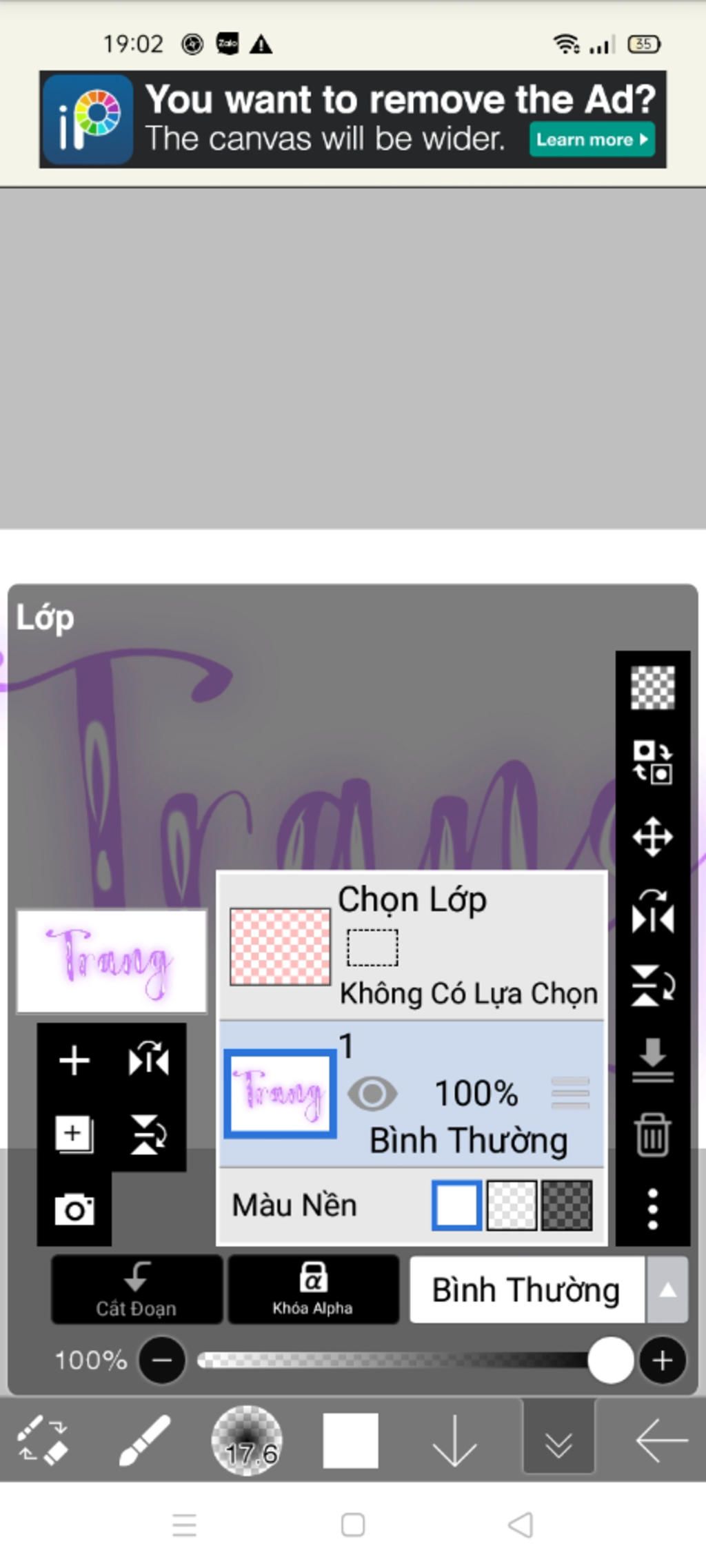The height and width of the screenshot is (1568, 706).
Task: Delete the layer with the trash icon
Action: point(652,1135)
